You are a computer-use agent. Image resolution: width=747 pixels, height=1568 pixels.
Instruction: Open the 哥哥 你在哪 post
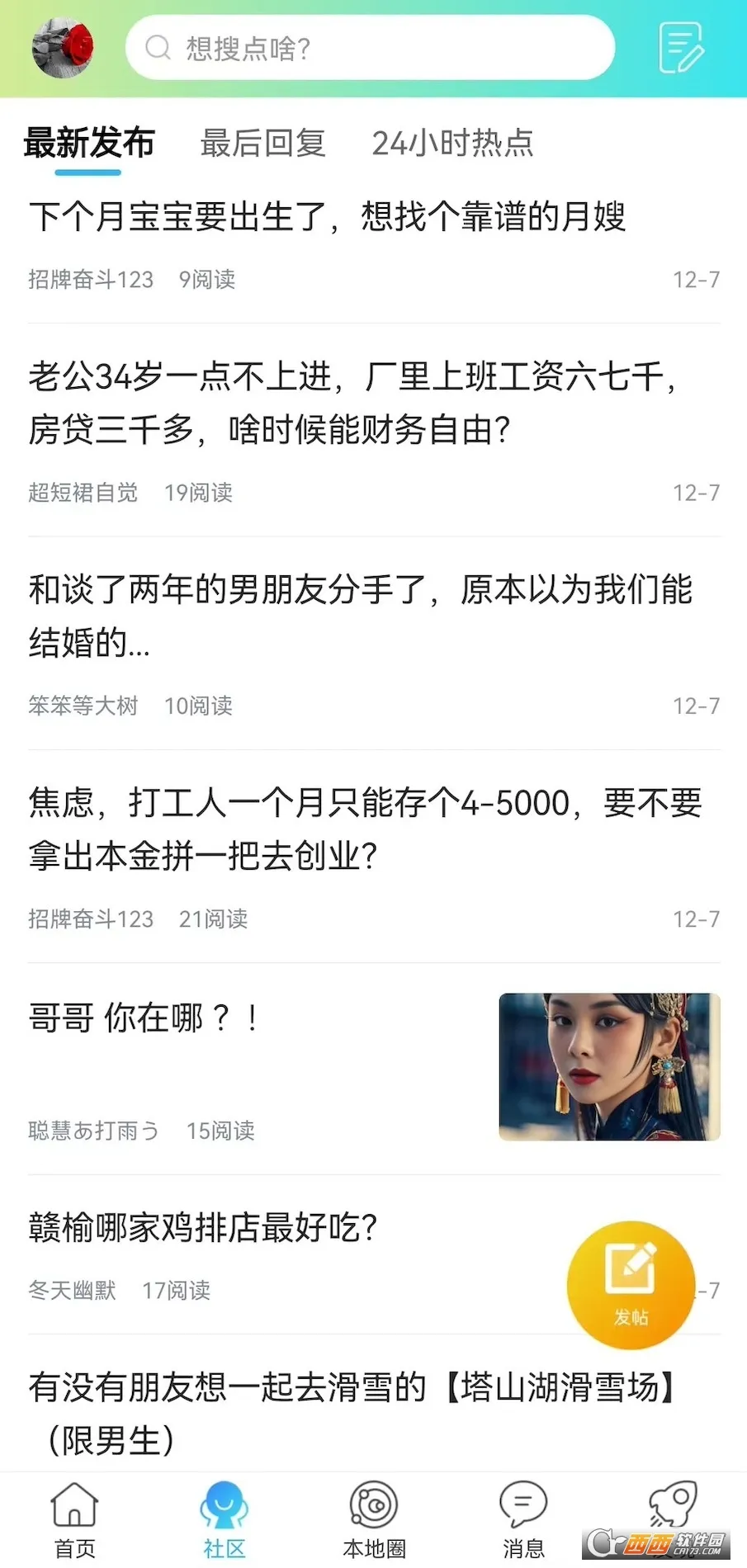coord(144,1018)
